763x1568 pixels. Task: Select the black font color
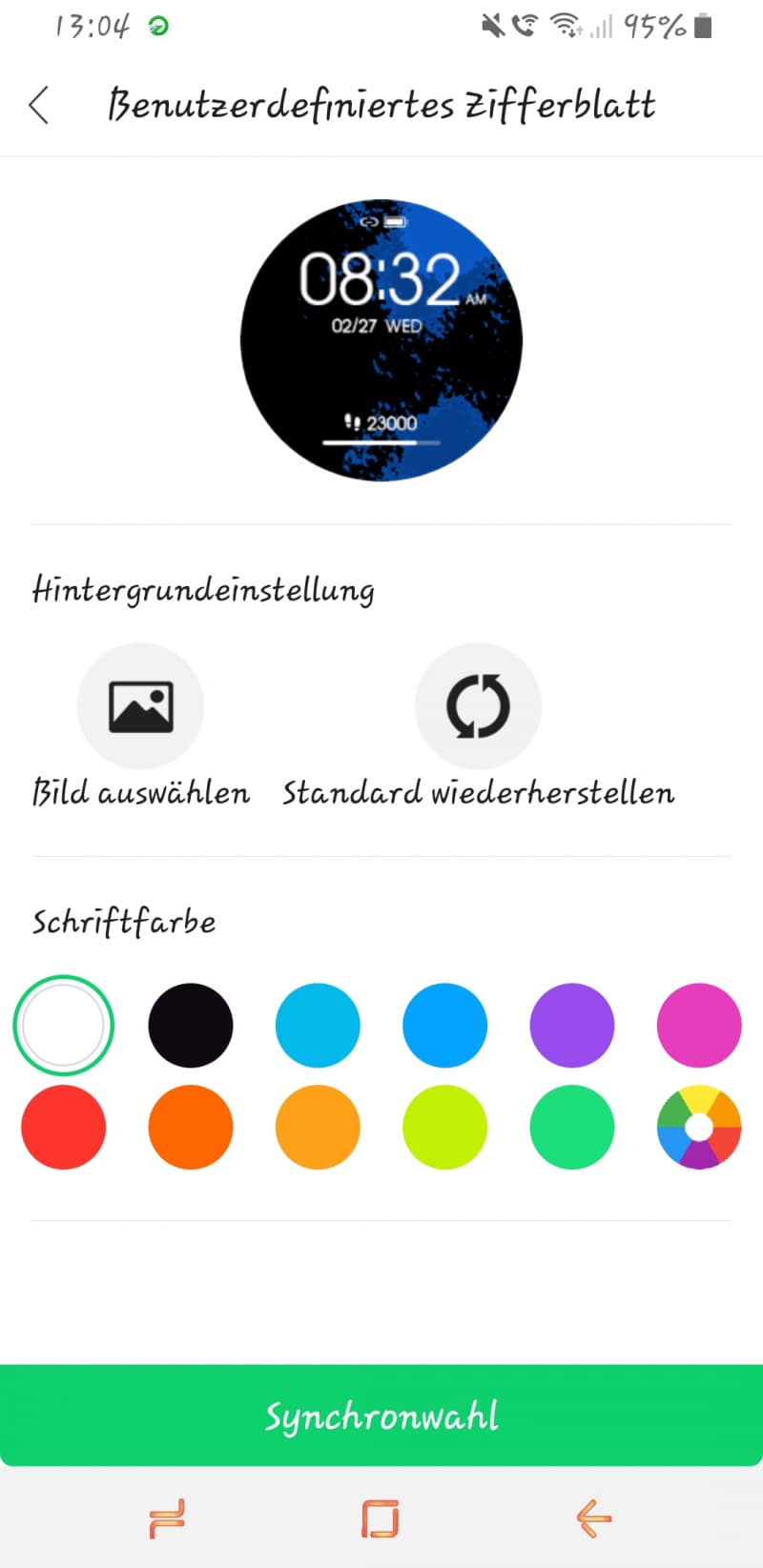191,1026
